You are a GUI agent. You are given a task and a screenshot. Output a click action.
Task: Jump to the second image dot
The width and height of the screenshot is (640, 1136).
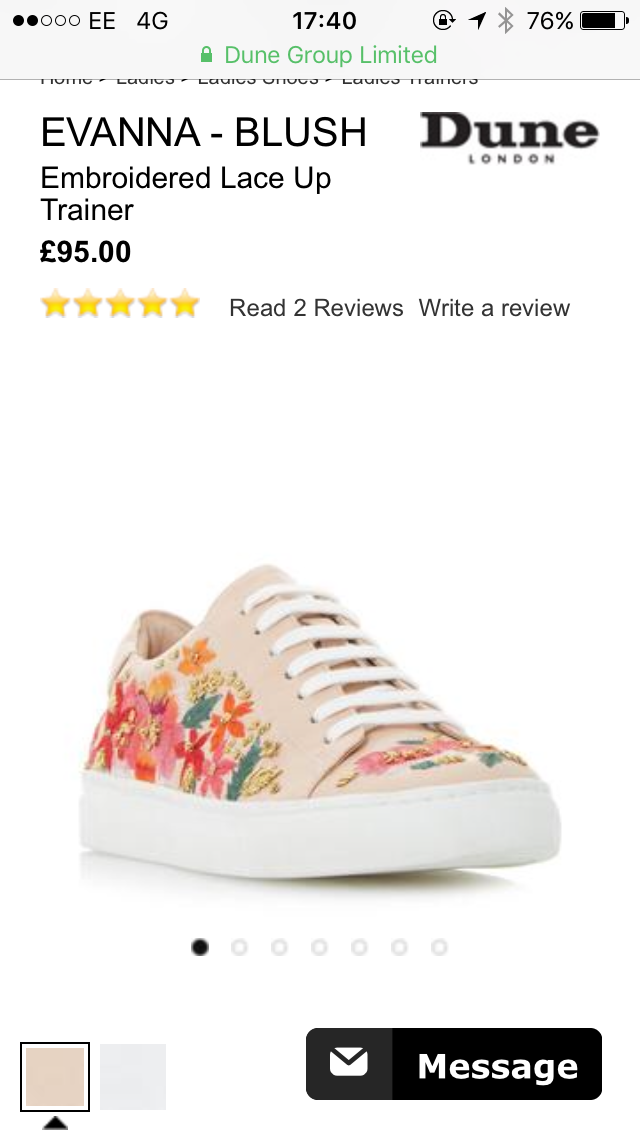pyautogui.click(x=239, y=947)
